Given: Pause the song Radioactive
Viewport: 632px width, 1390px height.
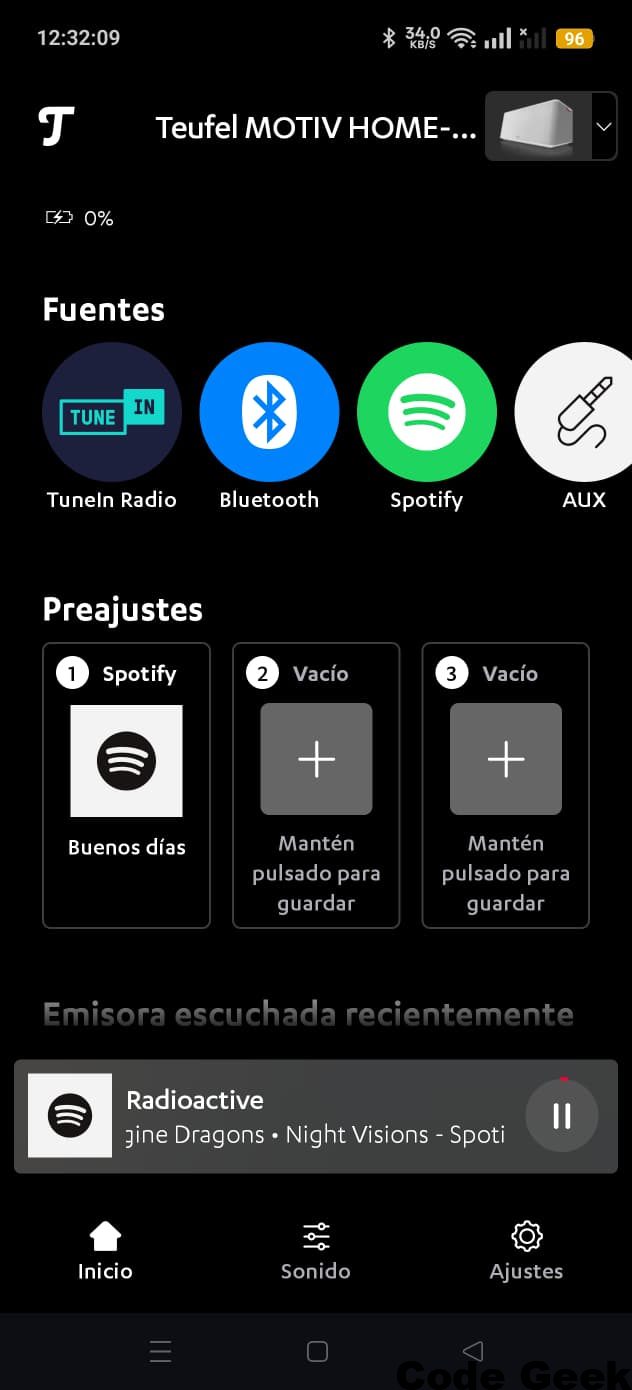Looking at the screenshot, I should click(x=561, y=1116).
